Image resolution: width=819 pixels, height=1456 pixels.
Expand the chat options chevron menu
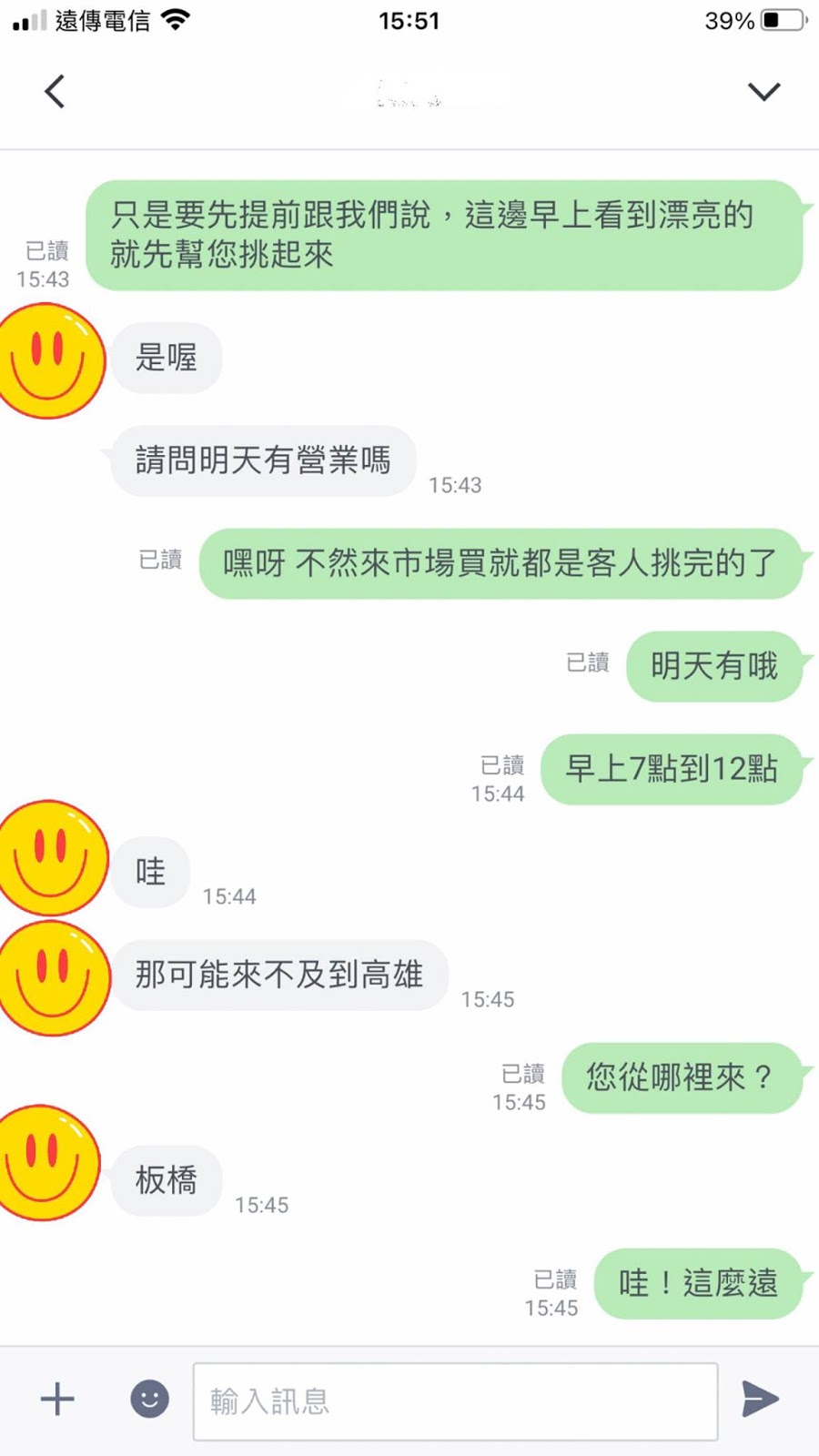763,91
